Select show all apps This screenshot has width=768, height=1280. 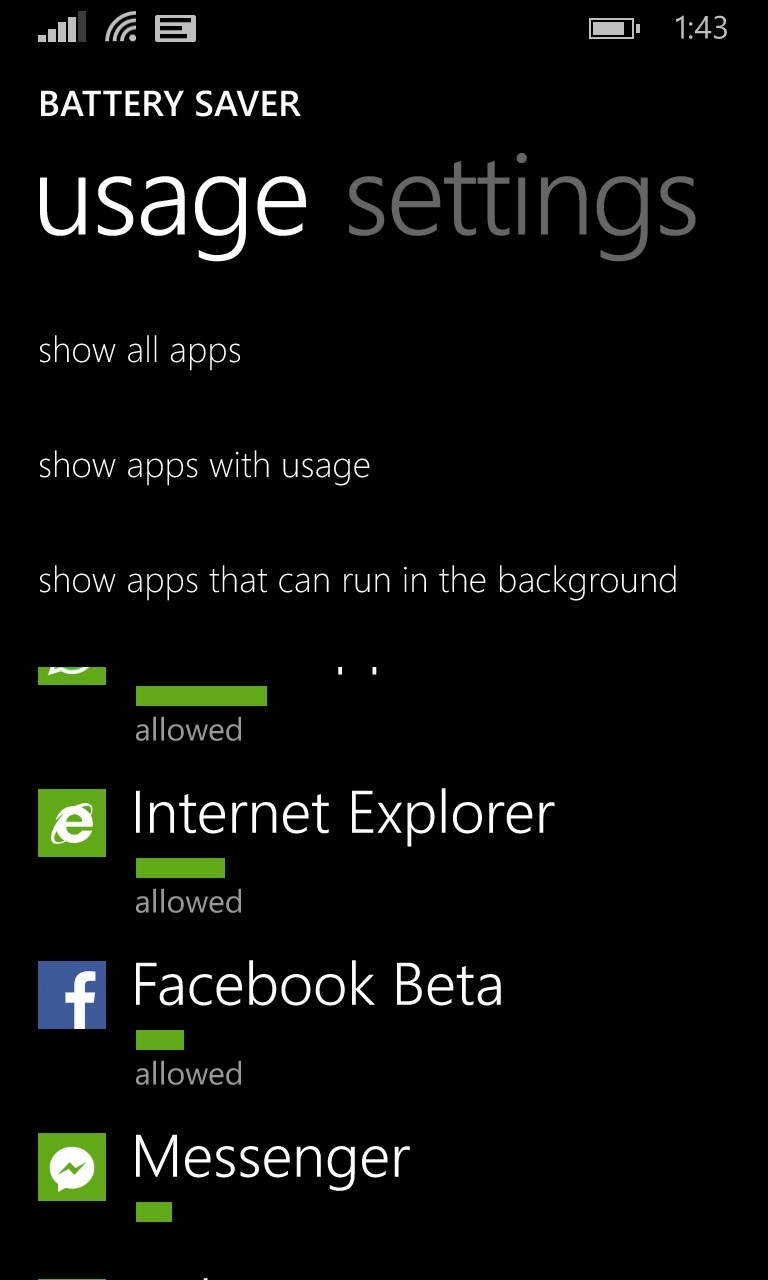pos(140,351)
